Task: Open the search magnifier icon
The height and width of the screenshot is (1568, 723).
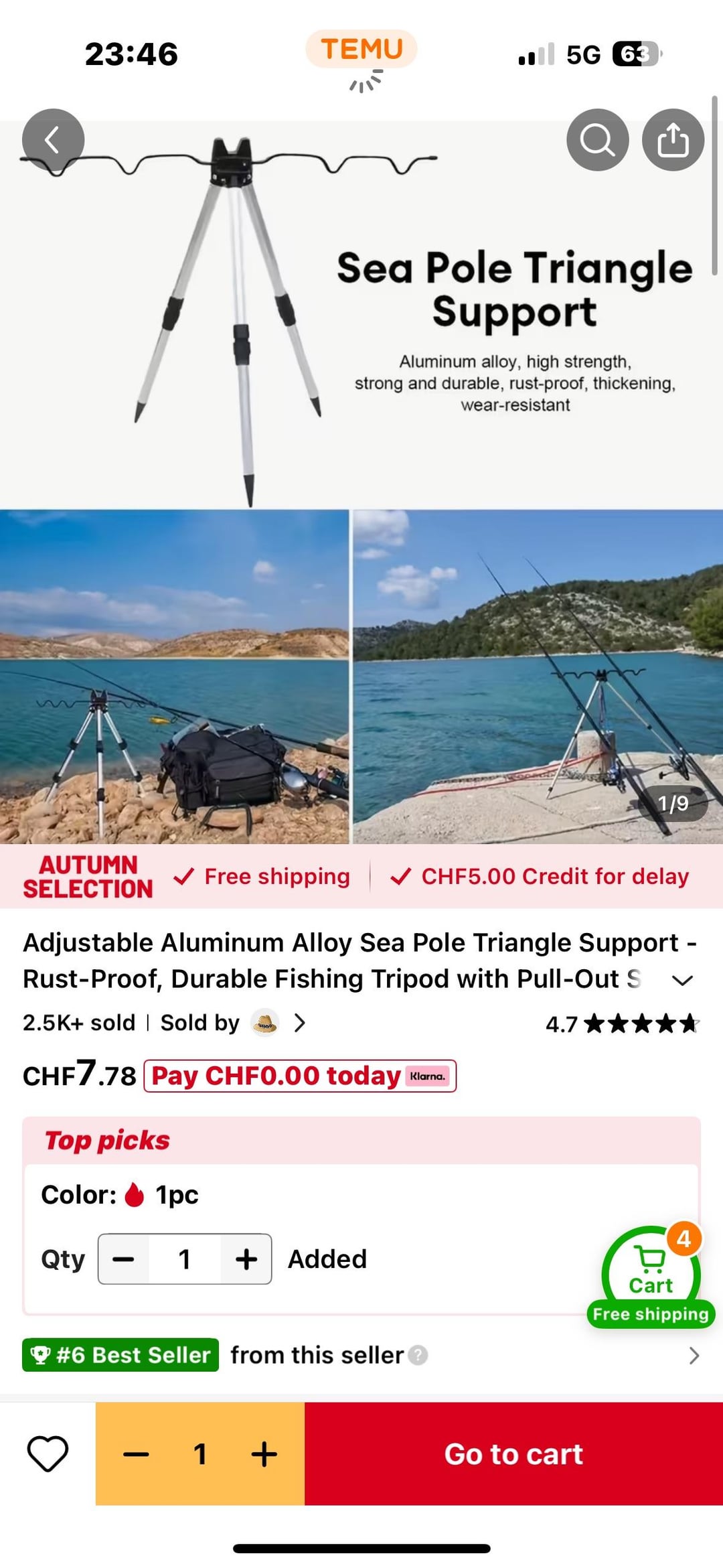Action: (597, 140)
